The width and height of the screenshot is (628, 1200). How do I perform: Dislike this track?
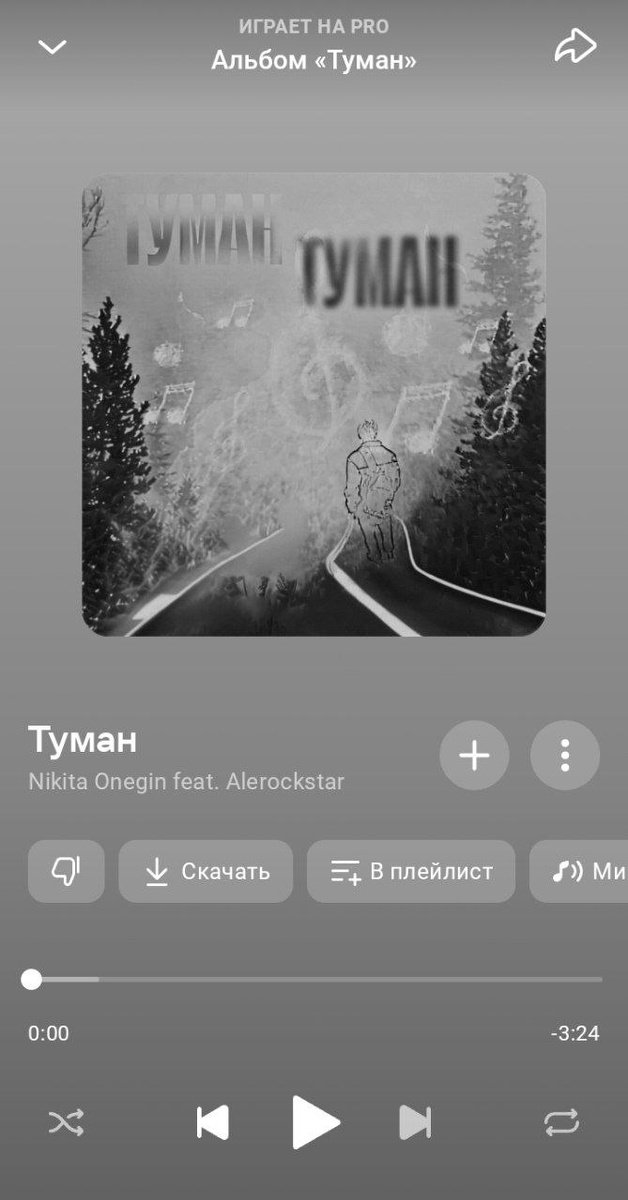(66, 871)
